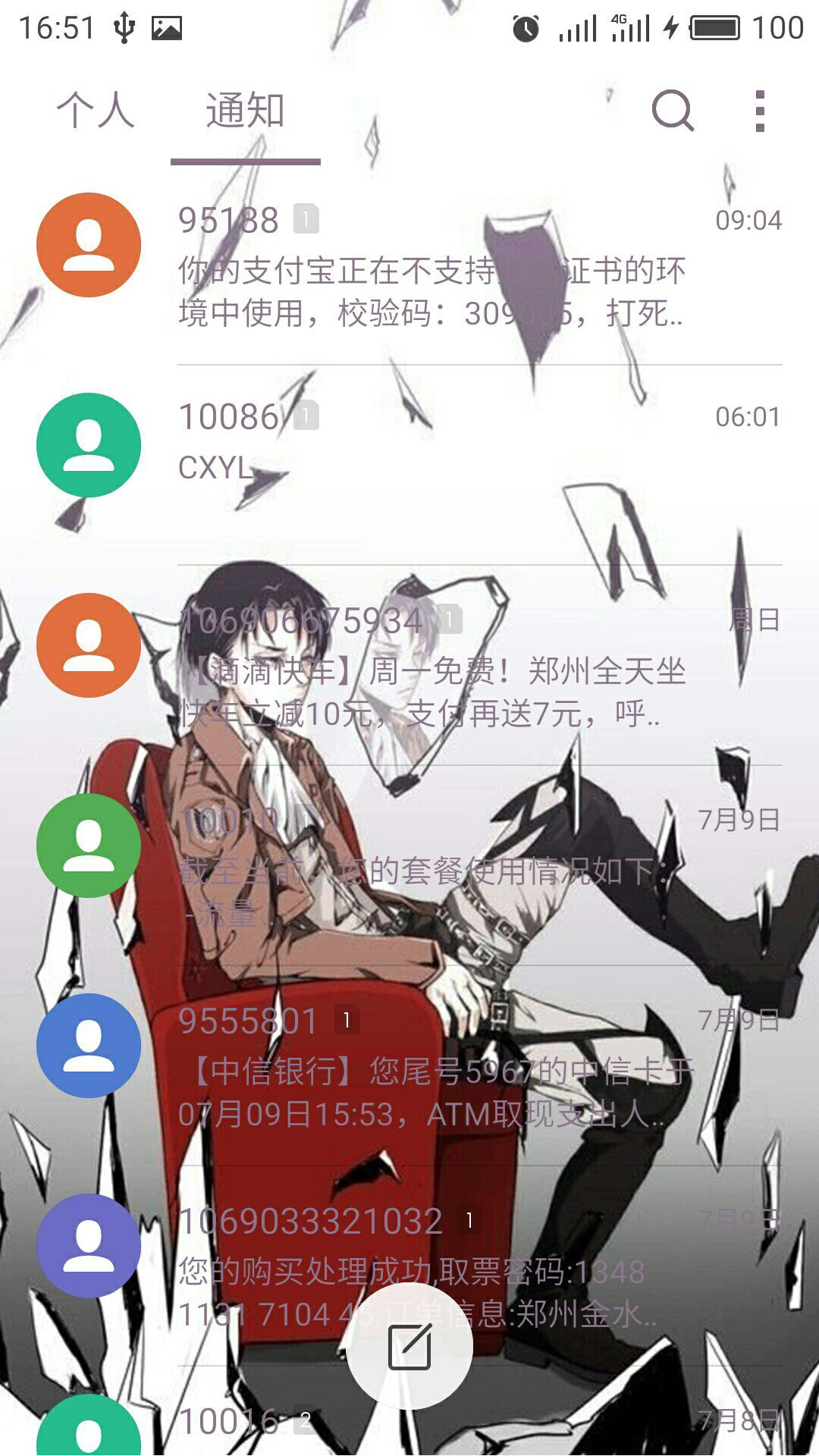
Task: Switch to the 个人 tab
Action: (95, 111)
